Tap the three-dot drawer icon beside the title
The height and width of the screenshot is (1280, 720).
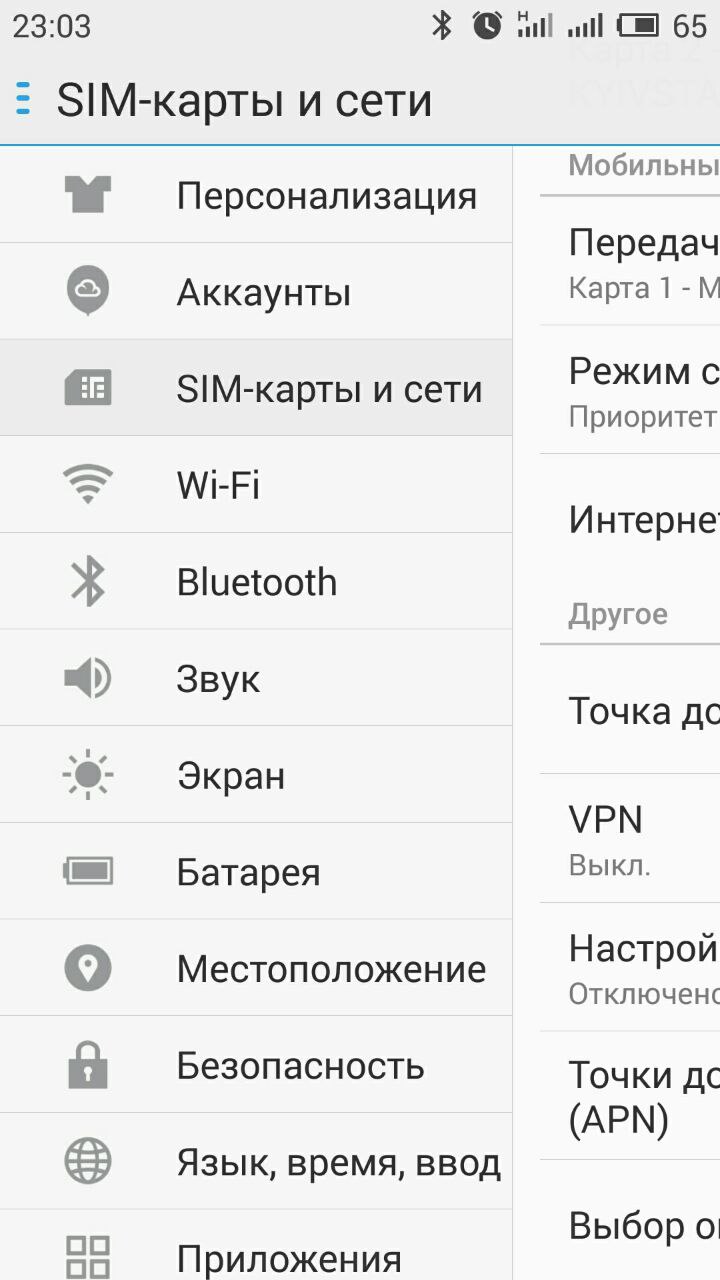click(23, 99)
